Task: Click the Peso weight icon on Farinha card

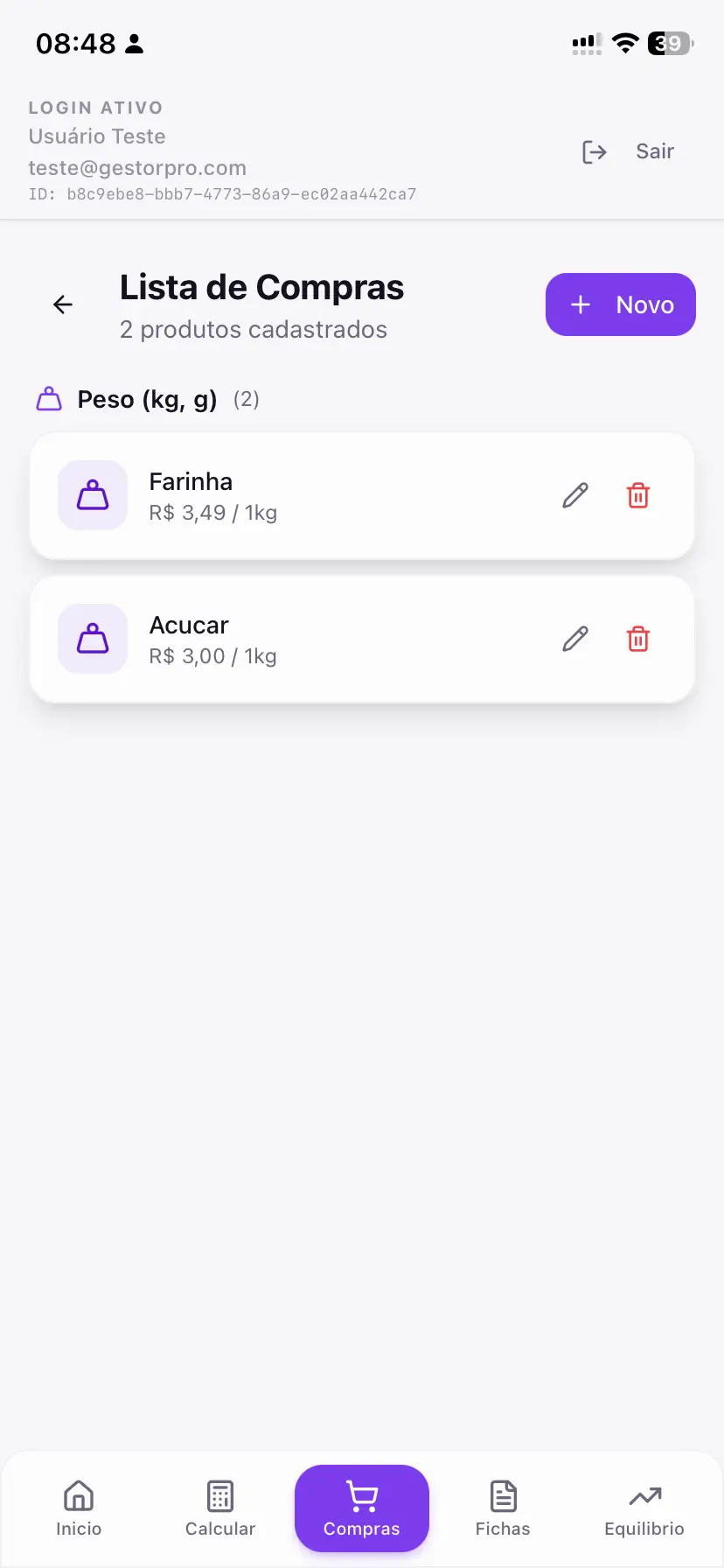Action: [x=92, y=495]
